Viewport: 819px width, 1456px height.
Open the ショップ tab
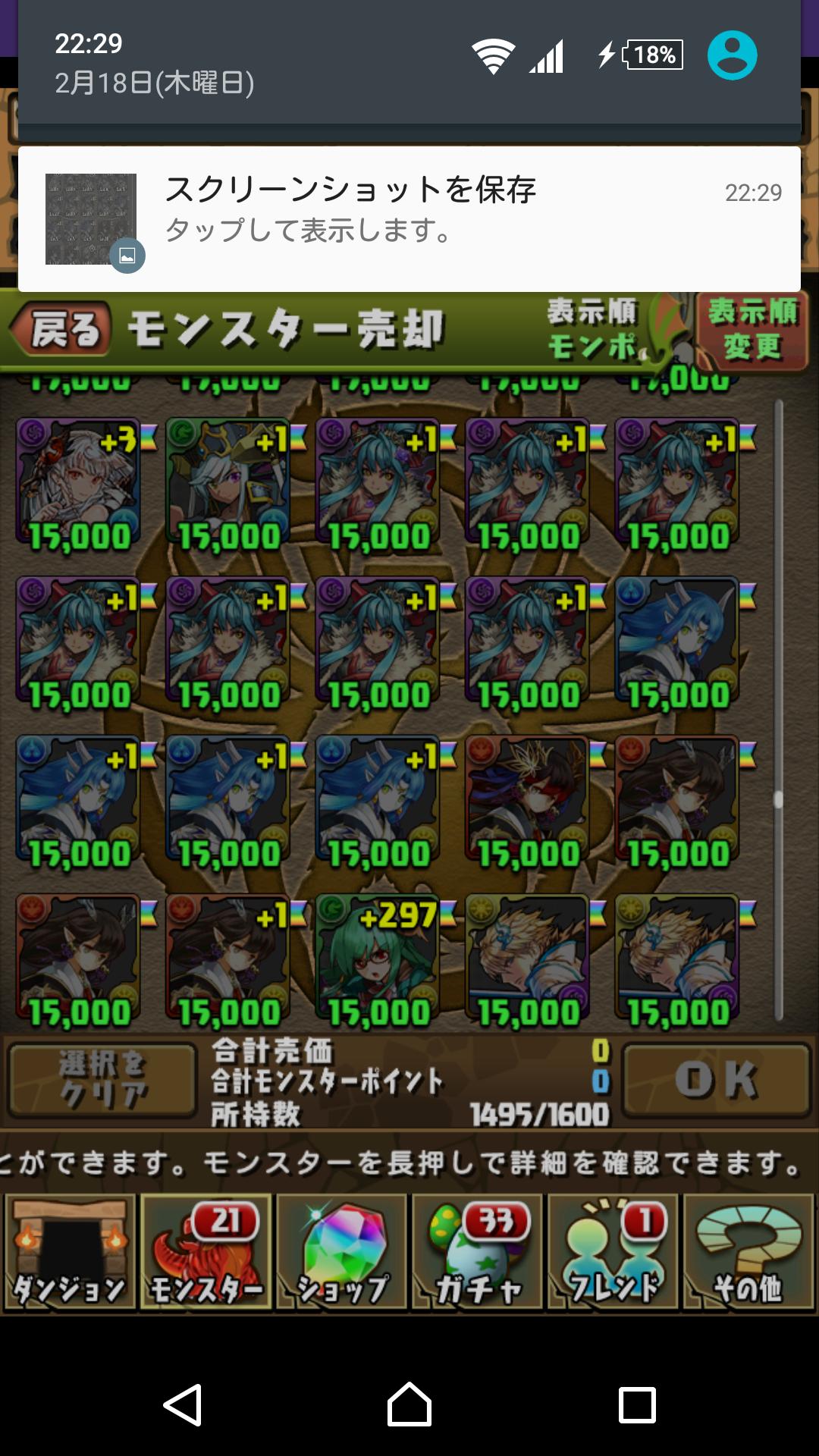[x=341, y=1252]
